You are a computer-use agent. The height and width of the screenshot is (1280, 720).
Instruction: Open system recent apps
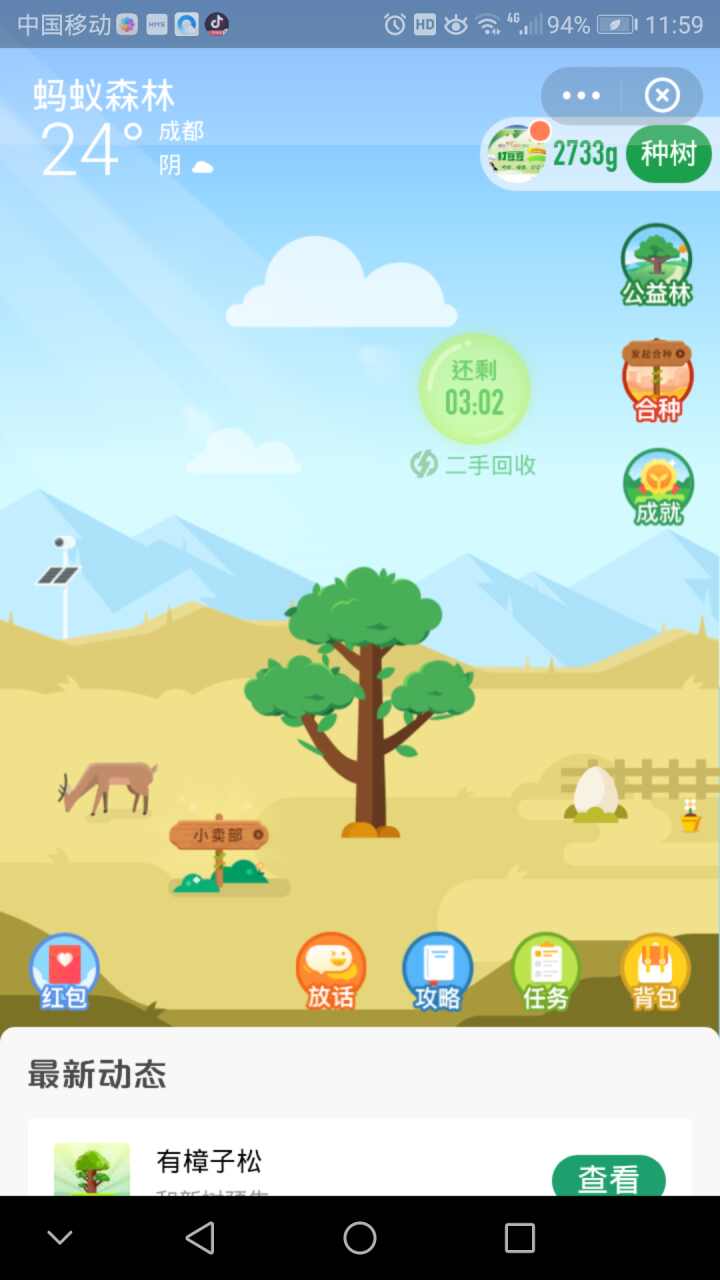[520, 1238]
